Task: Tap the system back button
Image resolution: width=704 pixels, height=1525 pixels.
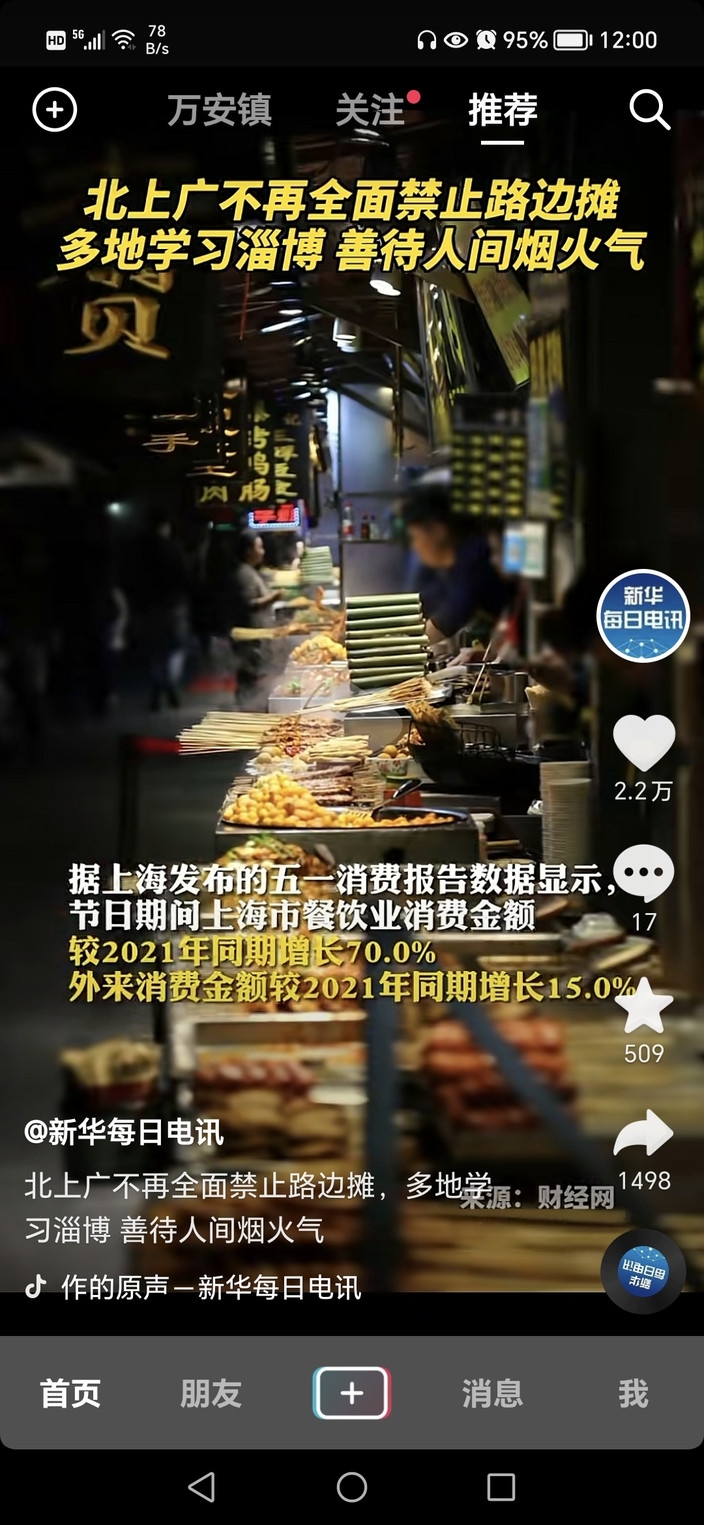Action: (201, 1487)
